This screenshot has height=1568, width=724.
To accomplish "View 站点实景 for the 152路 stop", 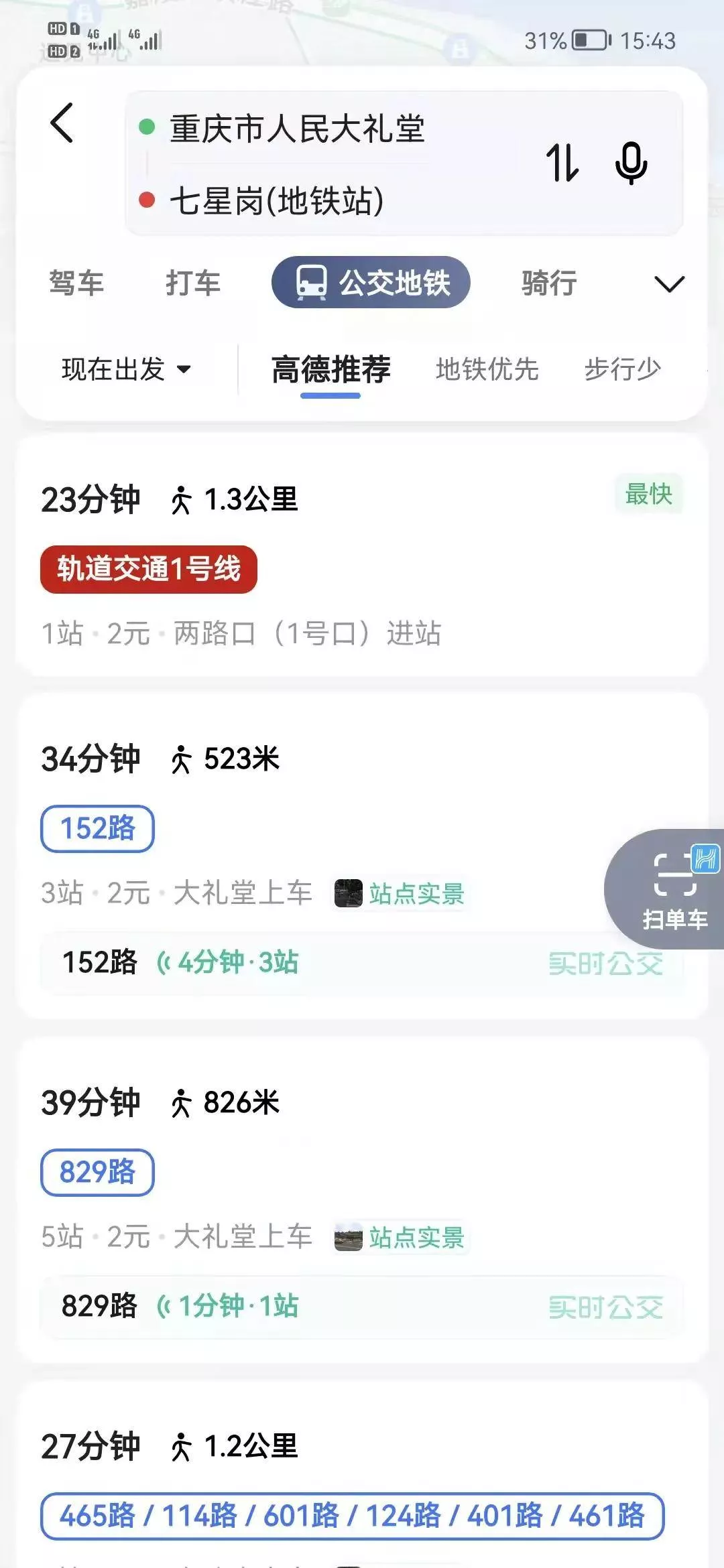I will pyautogui.click(x=401, y=893).
